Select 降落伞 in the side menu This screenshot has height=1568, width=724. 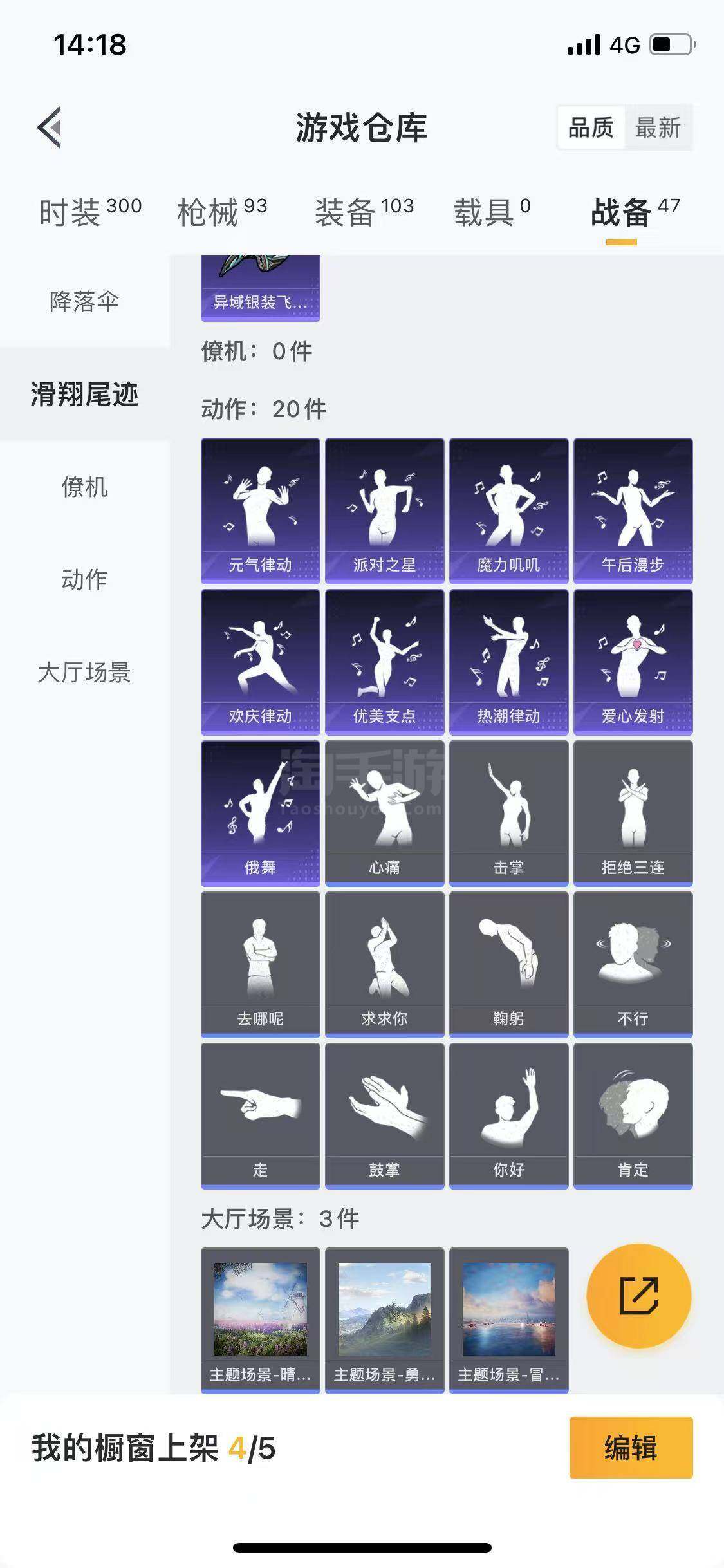coord(84,301)
